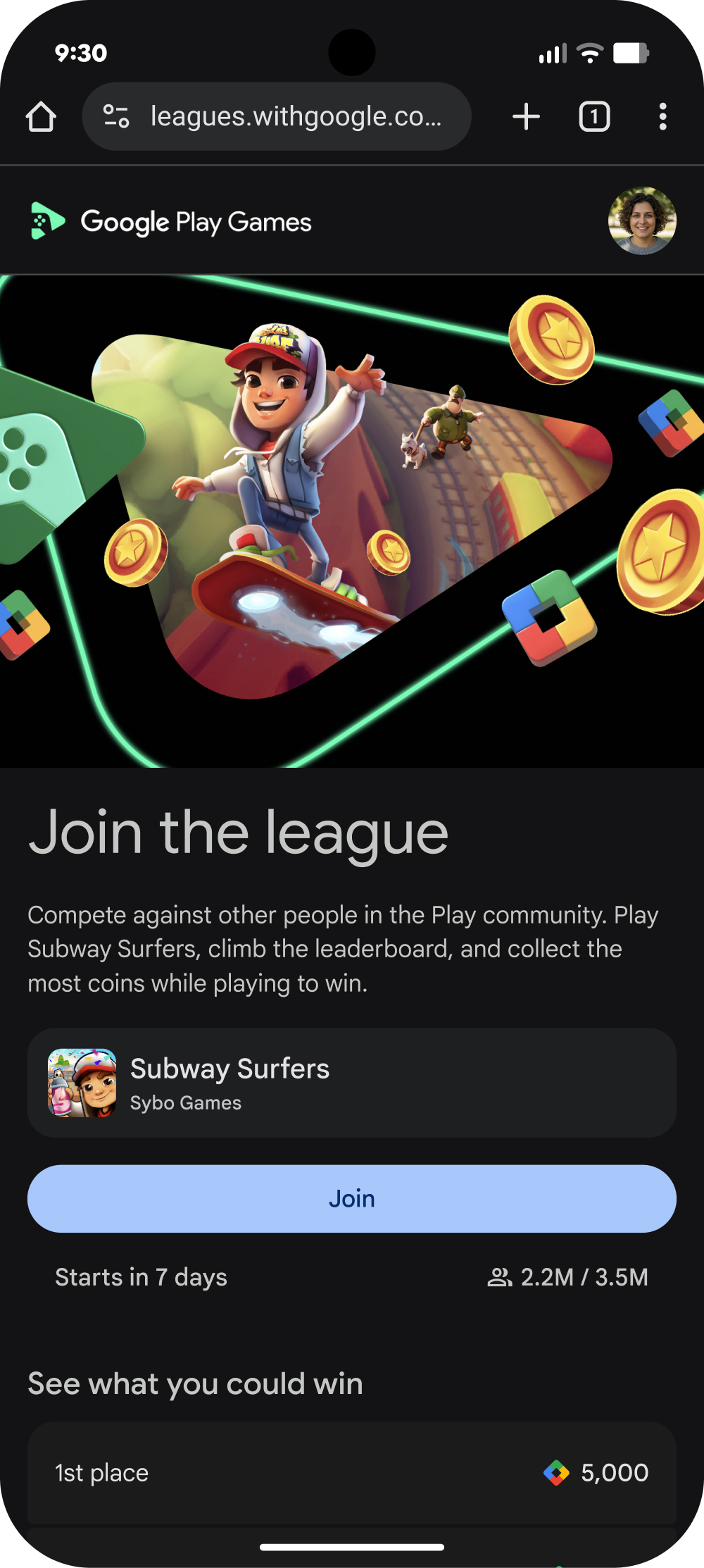This screenshot has height=1568, width=704.
Task: Open the profile avatar account menu
Action: coord(642,221)
